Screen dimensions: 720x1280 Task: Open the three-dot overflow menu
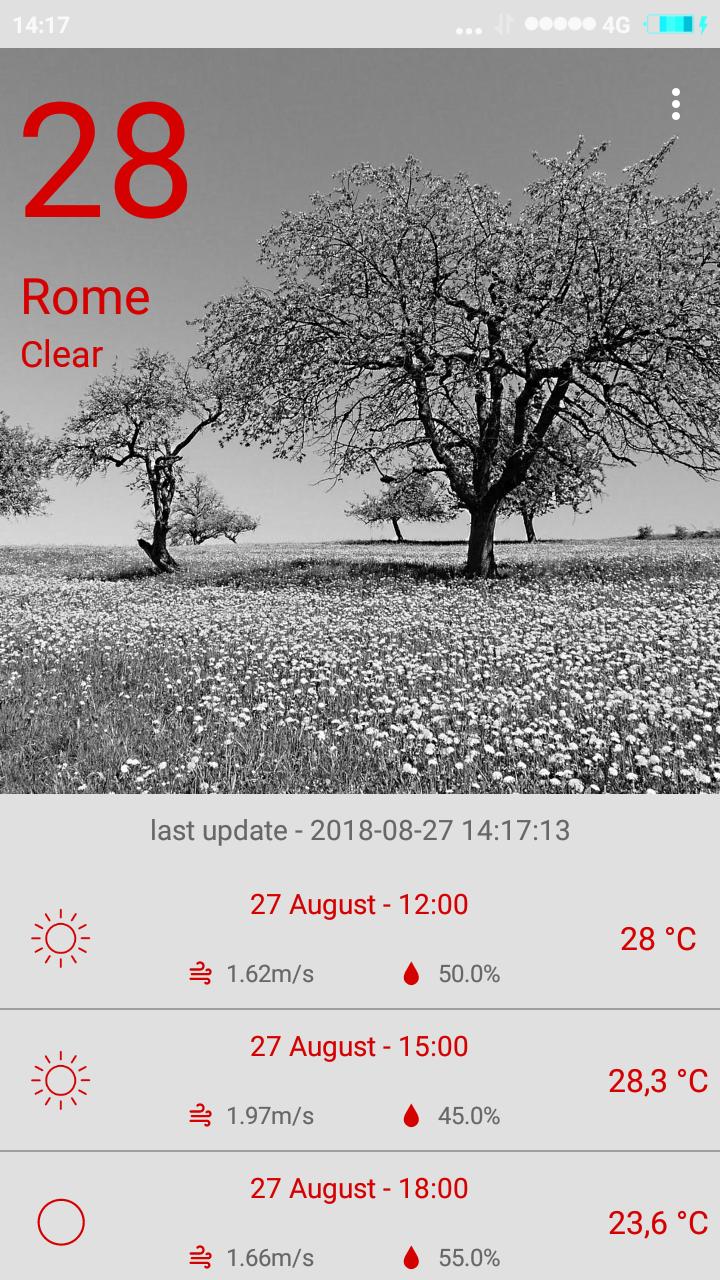676,104
